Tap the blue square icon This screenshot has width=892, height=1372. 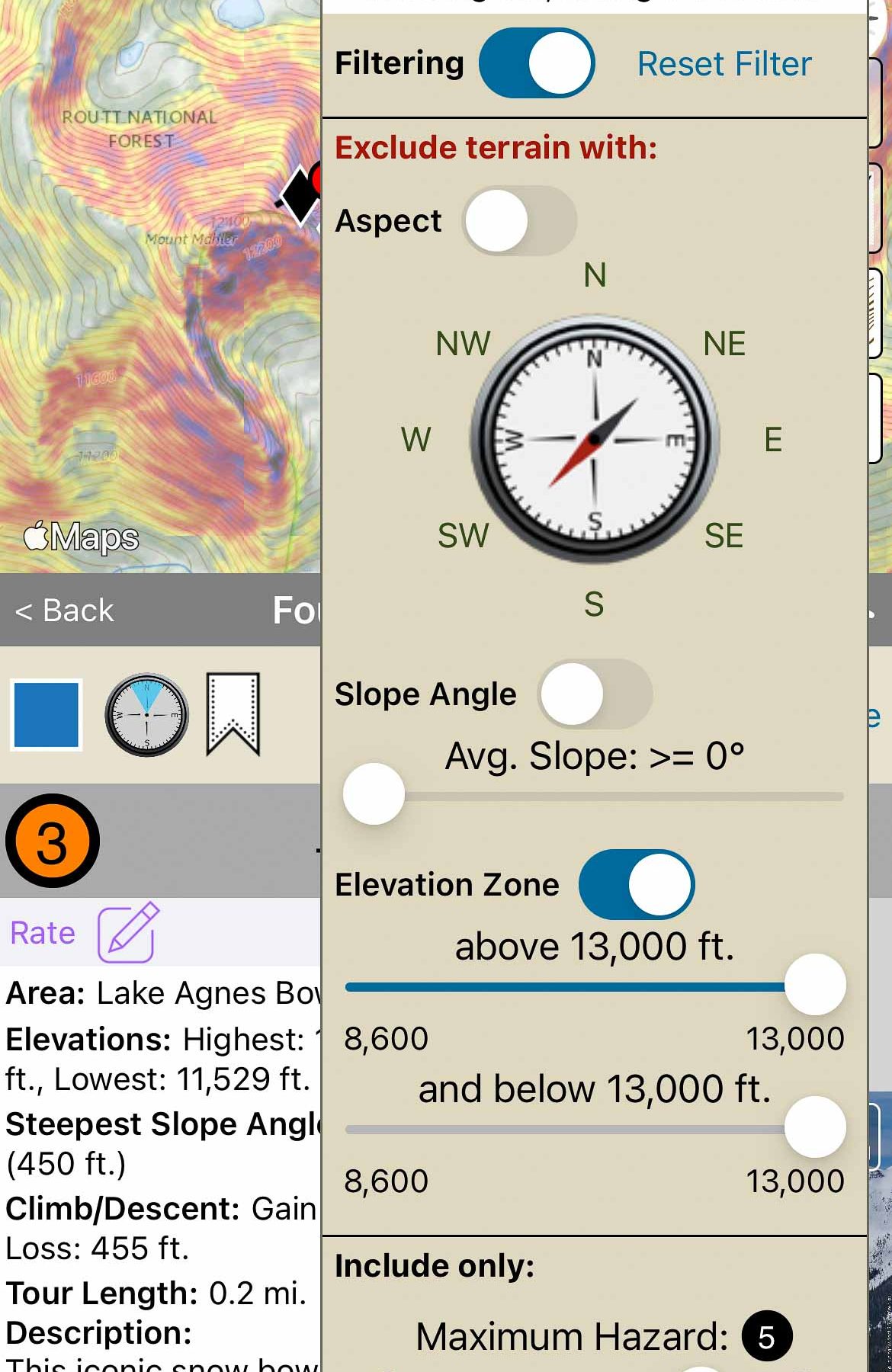[47, 715]
